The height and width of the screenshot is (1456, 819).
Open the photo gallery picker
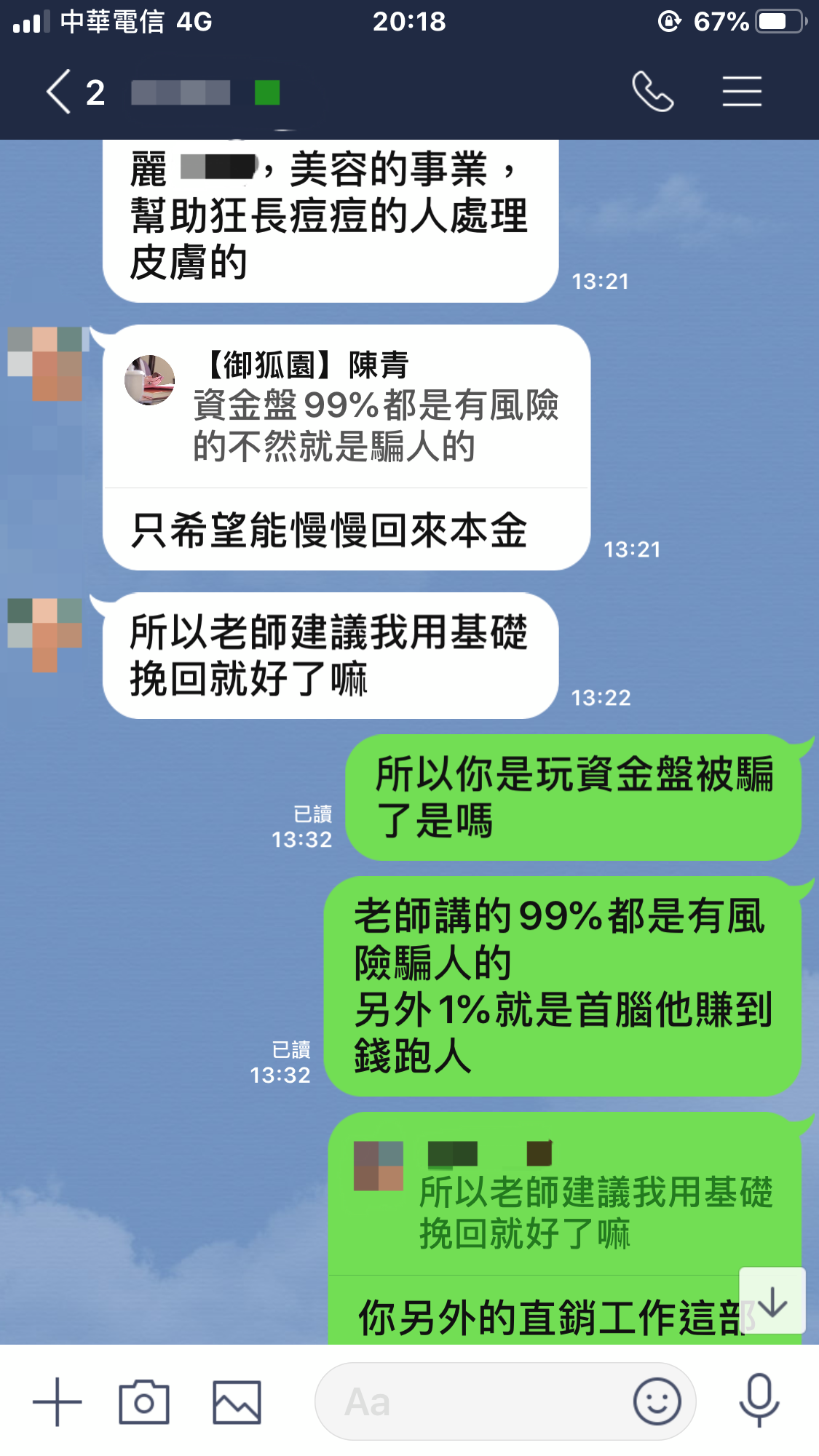(x=237, y=1401)
